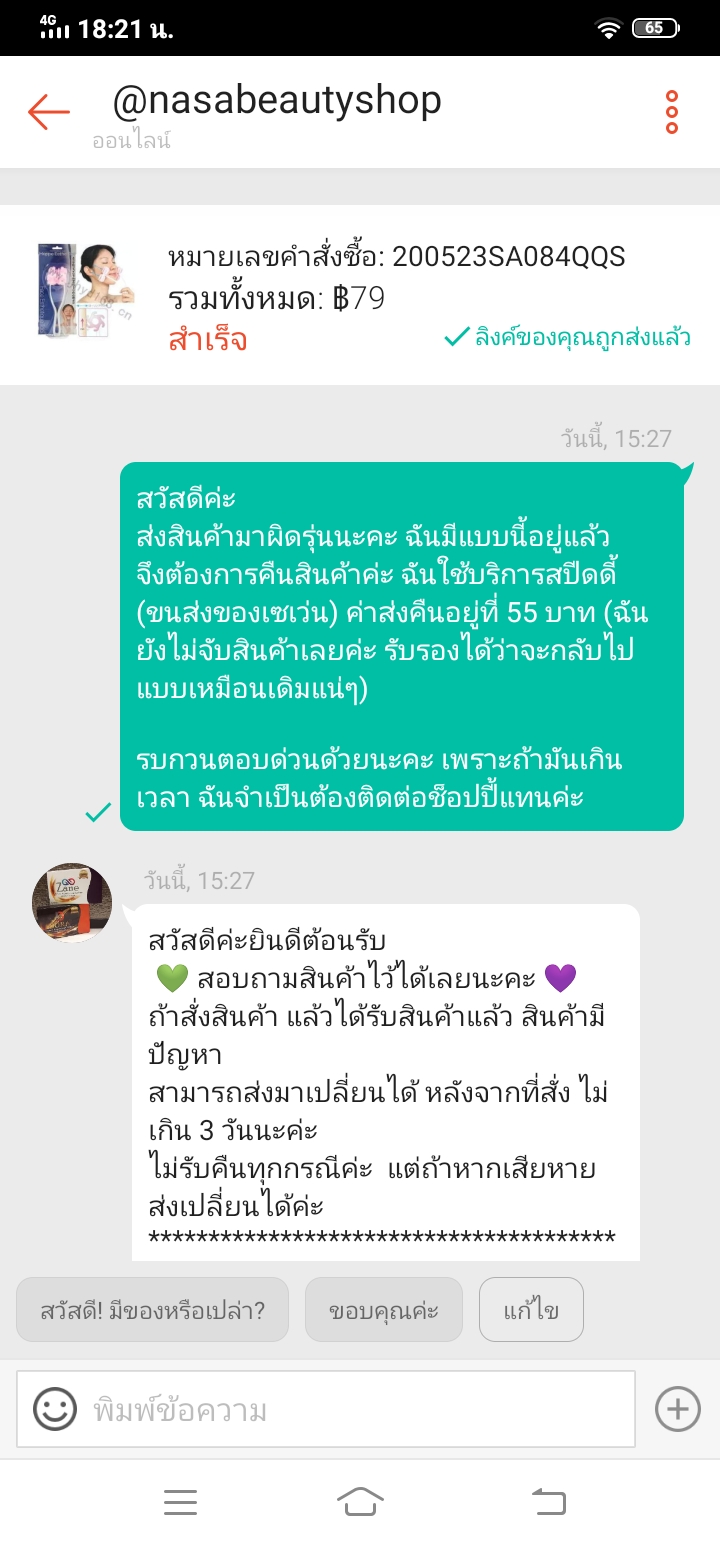The image size is (720, 1544).
Task: Open the system recent apps menu
Action: pyautogui.click(x=180, y=1501)
